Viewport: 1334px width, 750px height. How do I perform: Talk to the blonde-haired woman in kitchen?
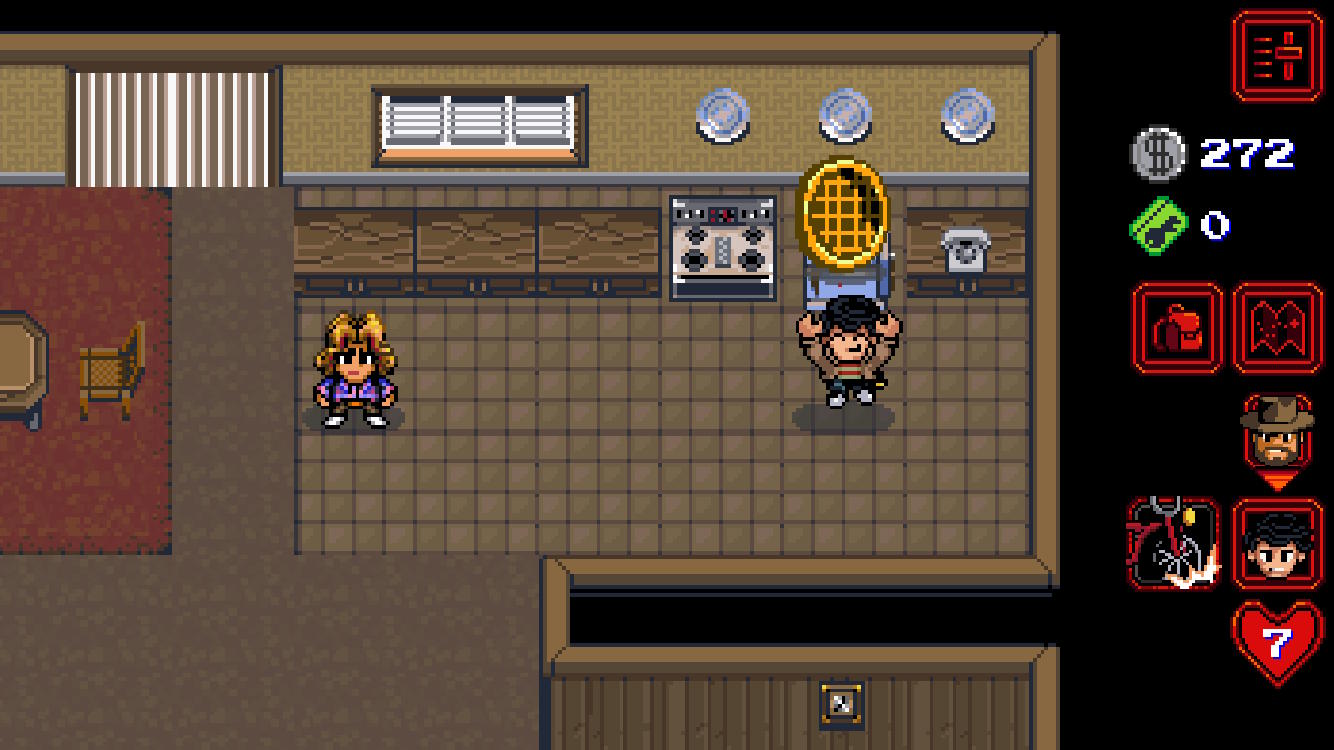pos(355,370)
